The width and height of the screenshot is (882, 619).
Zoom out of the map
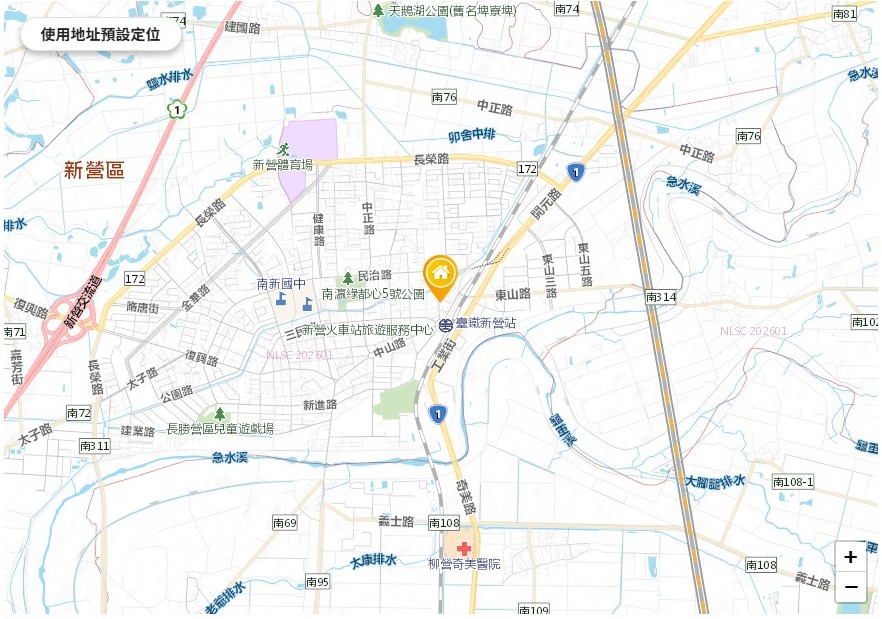850,587
